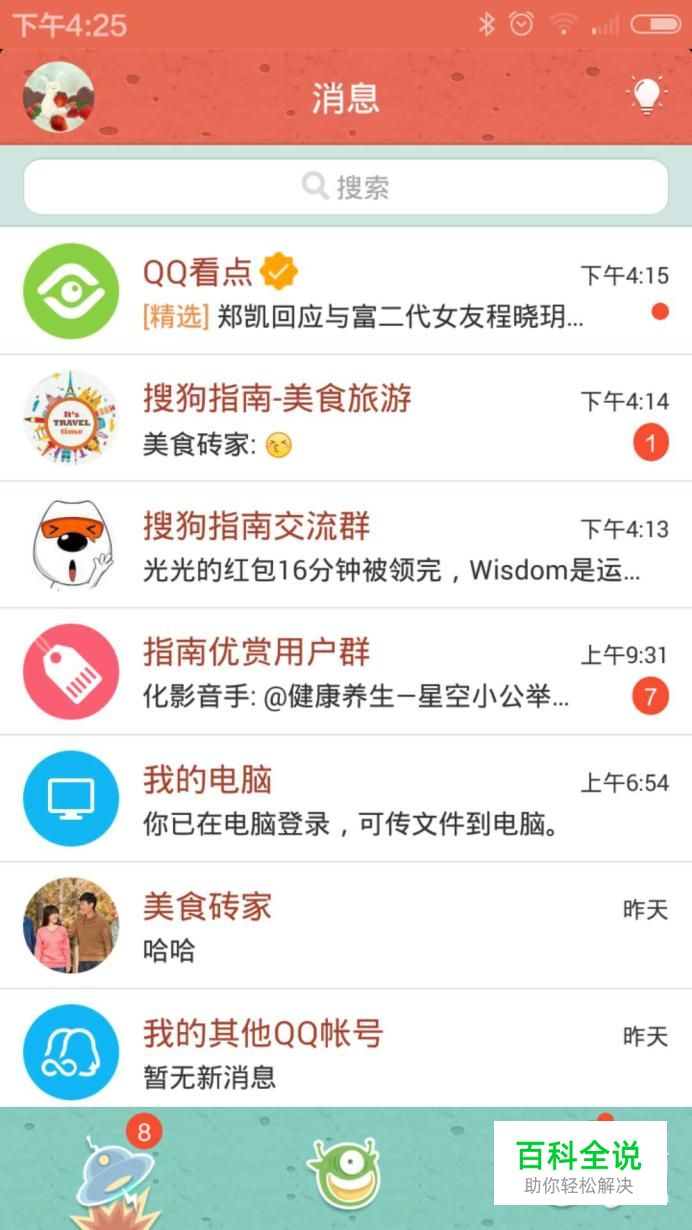
Task: Open 我的其他QQ帐号 row
Action: pyautogui.click(x=345, y=1051)
